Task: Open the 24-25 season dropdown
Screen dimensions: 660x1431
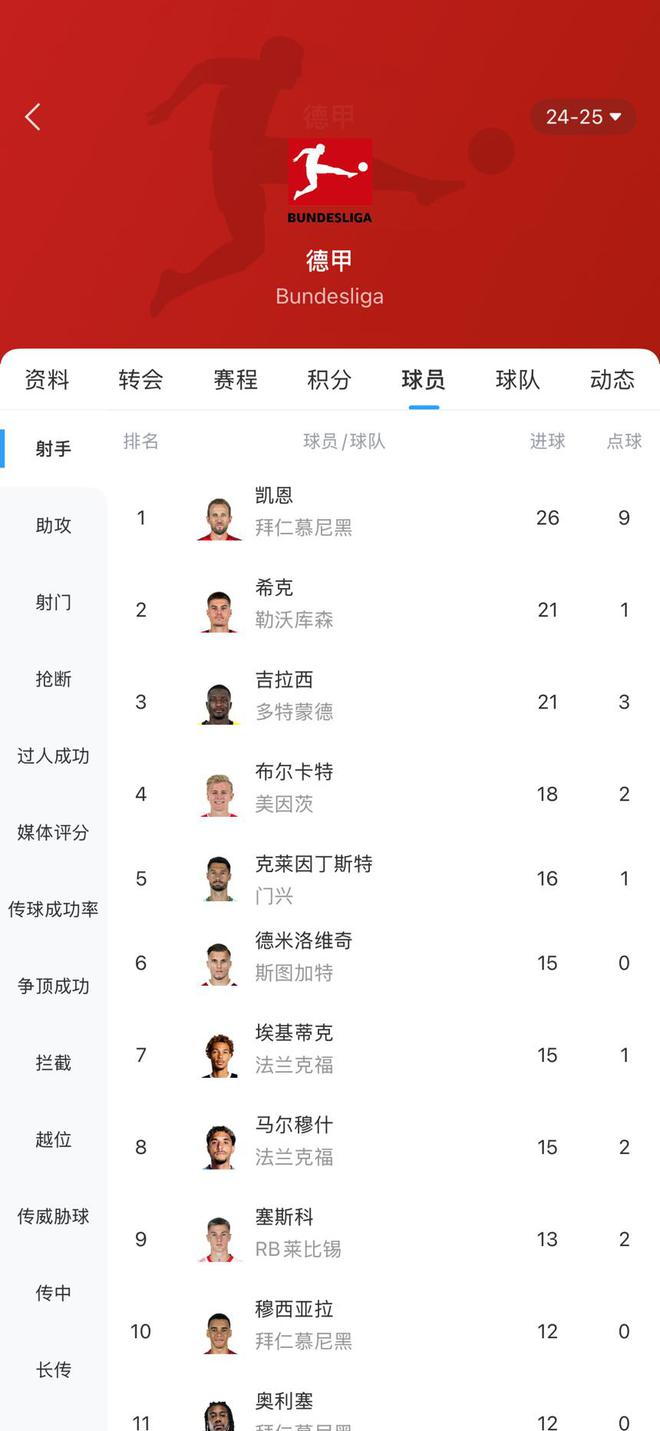Action: click(x=584, y=117)
